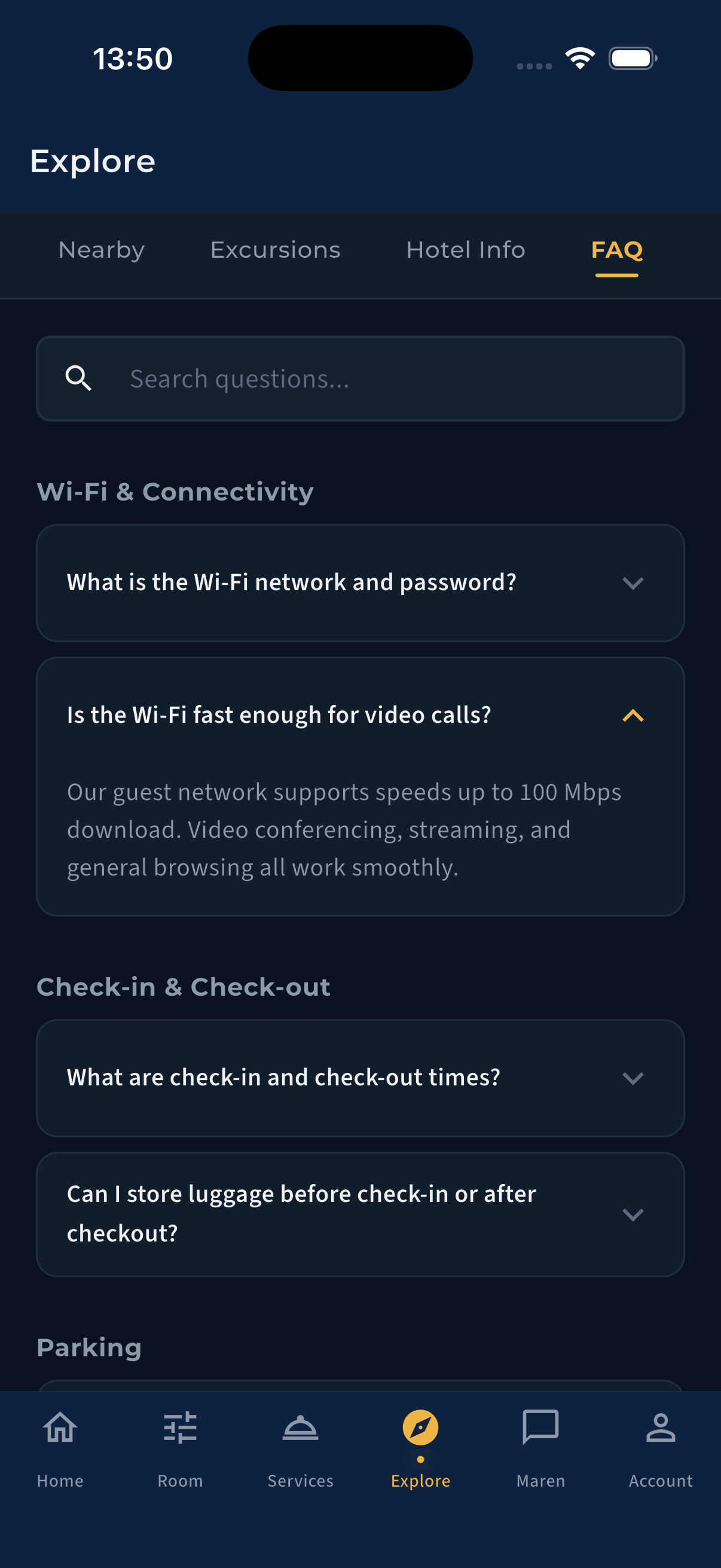Open the Check-in & Check-out section header

[x=184, y=986]
